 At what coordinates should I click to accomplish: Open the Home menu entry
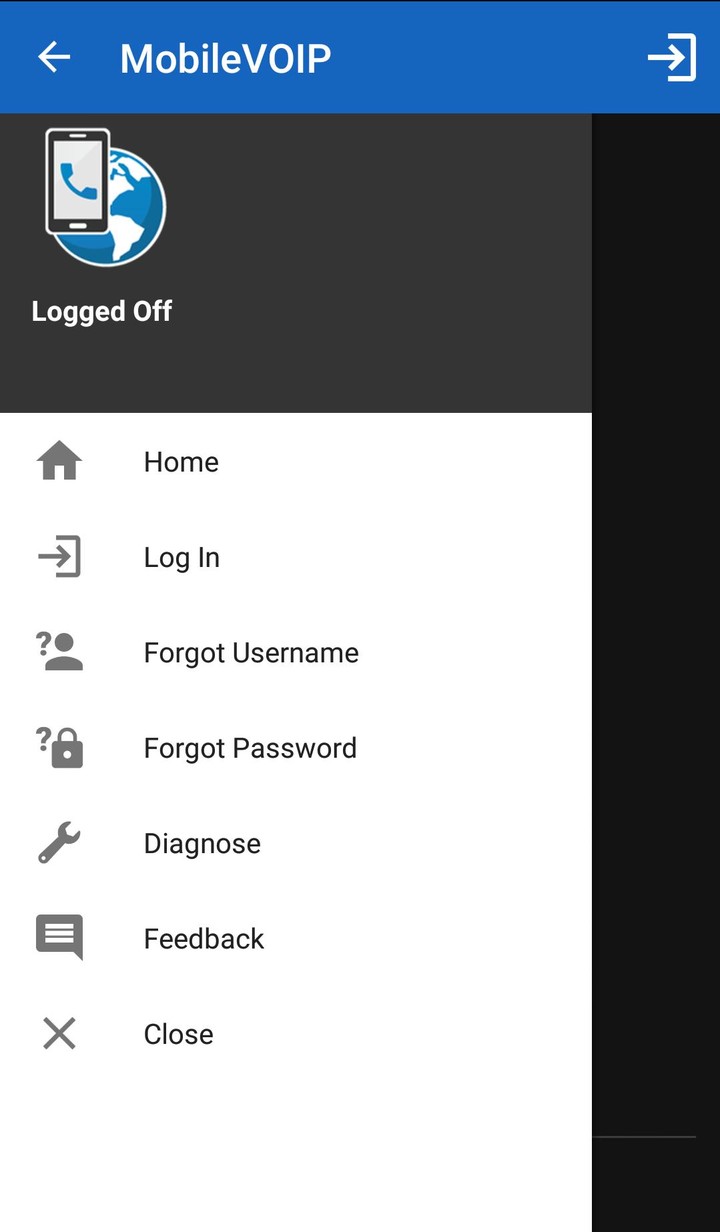181,461
